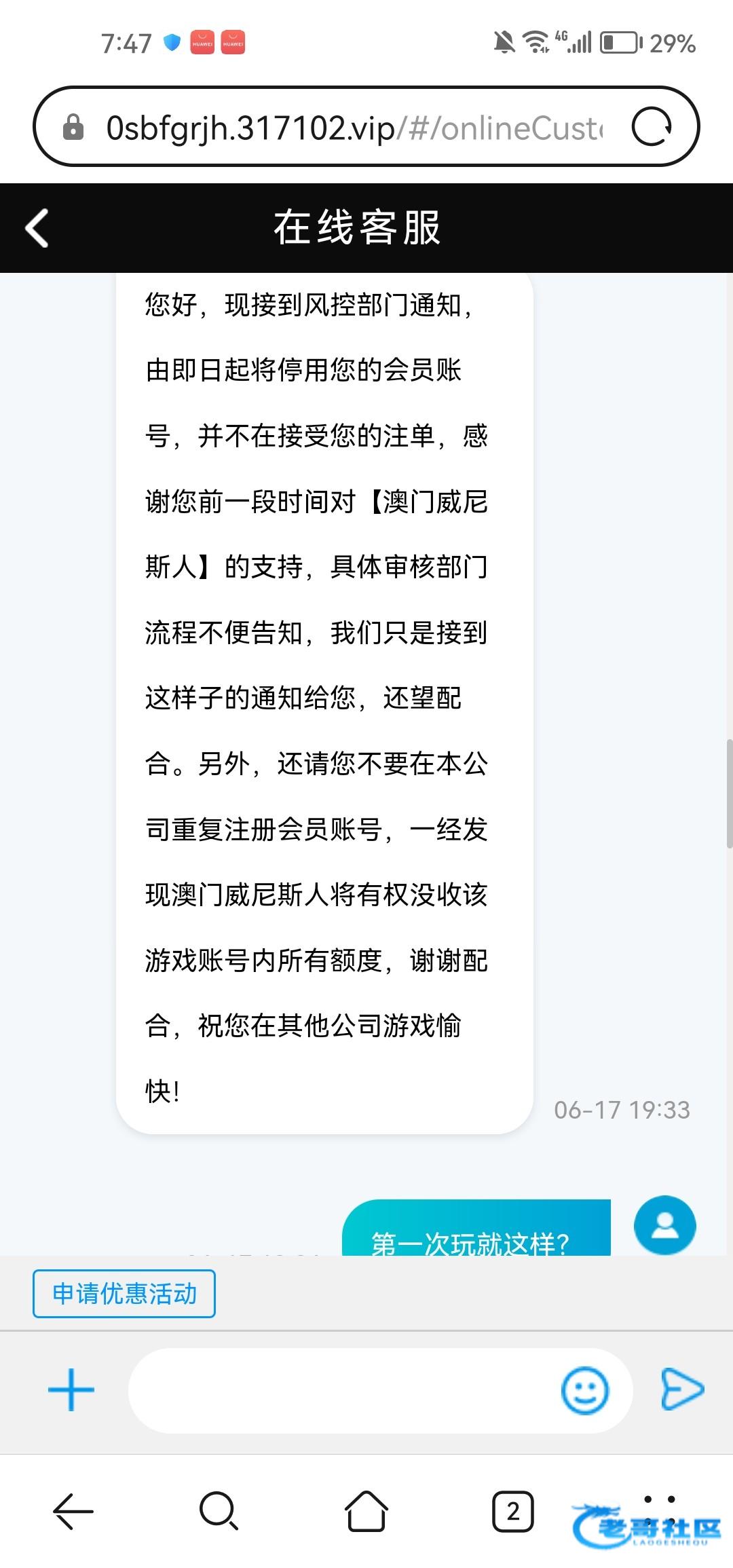Open the tab switcher showing 2 tabs

click(512, 1511)
